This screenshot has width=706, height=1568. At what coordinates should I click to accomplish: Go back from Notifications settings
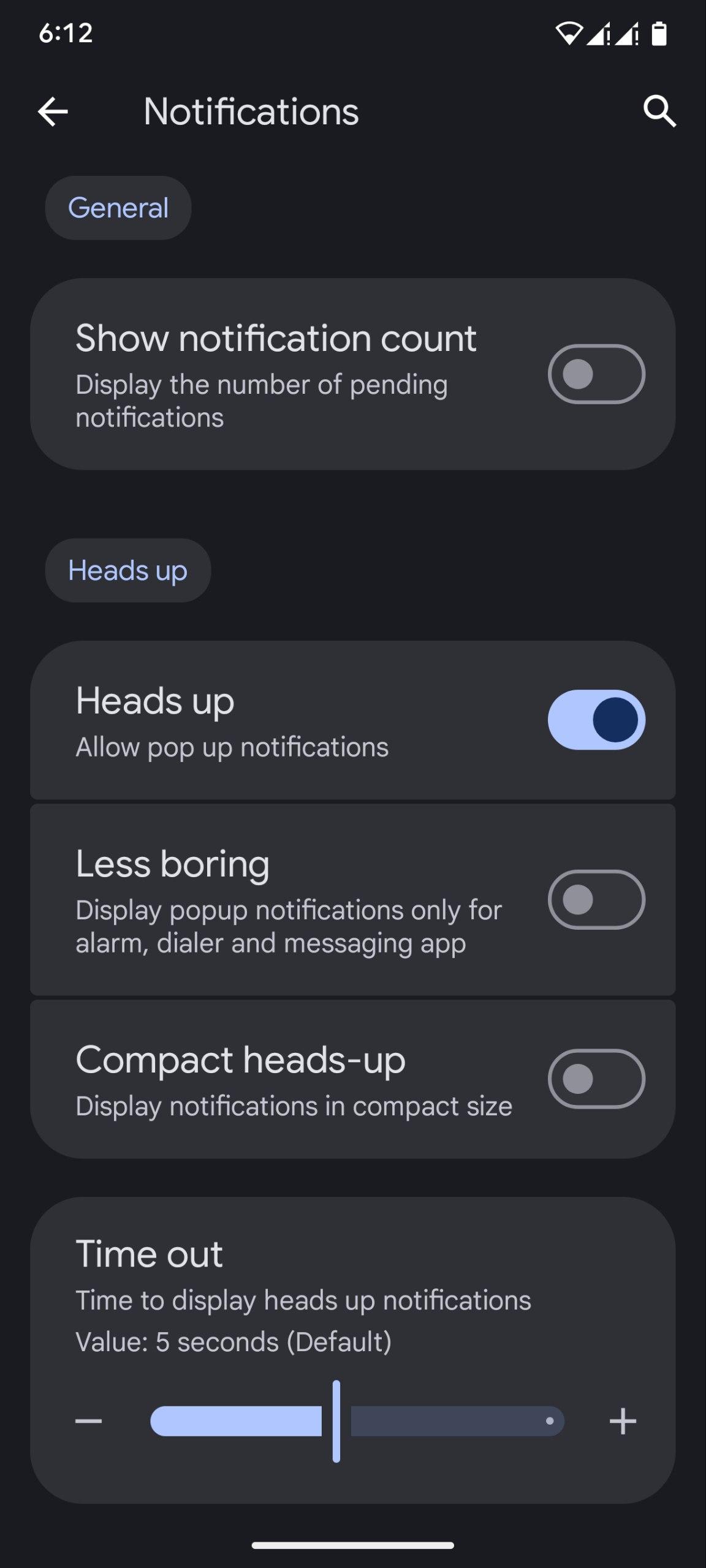coord(53,111)
